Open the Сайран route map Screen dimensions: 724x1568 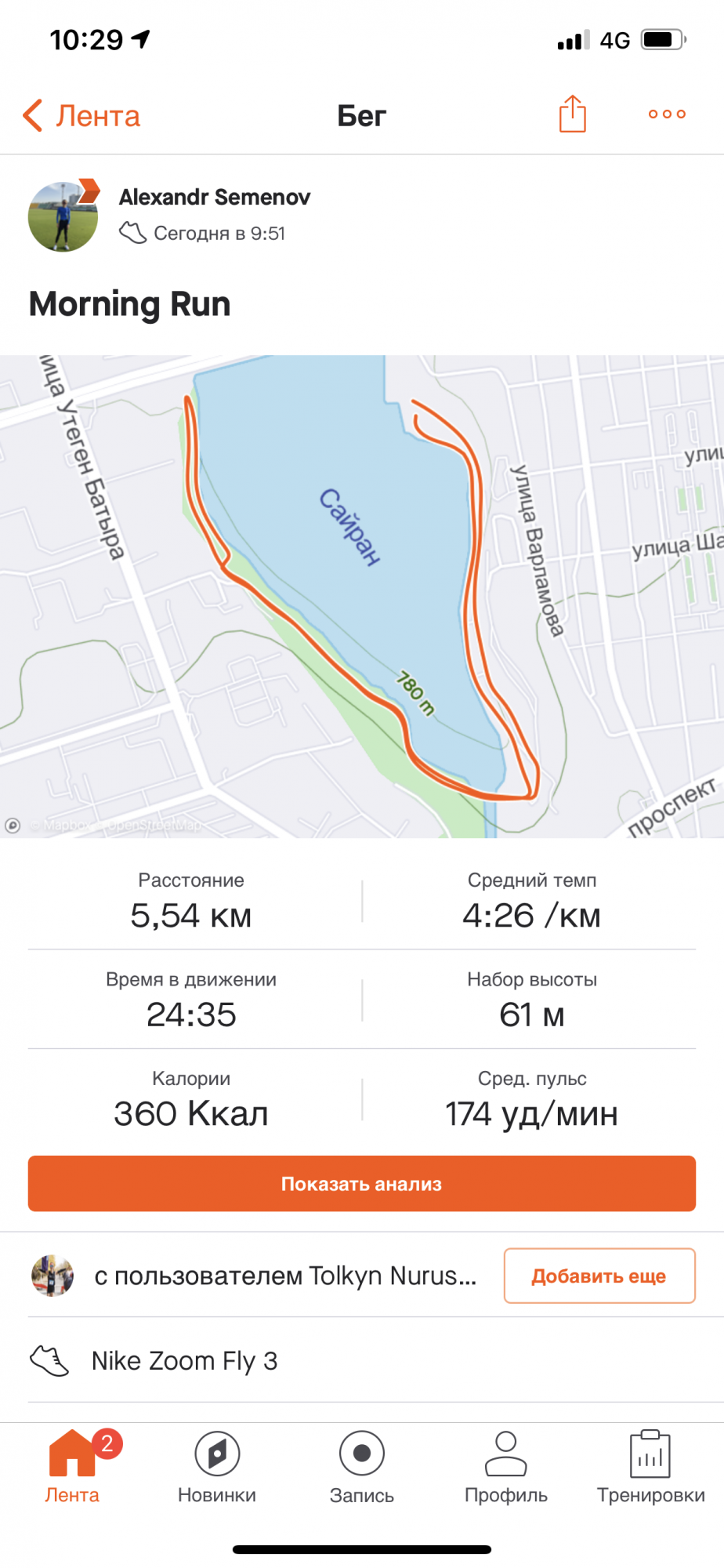tap(361, 596)
